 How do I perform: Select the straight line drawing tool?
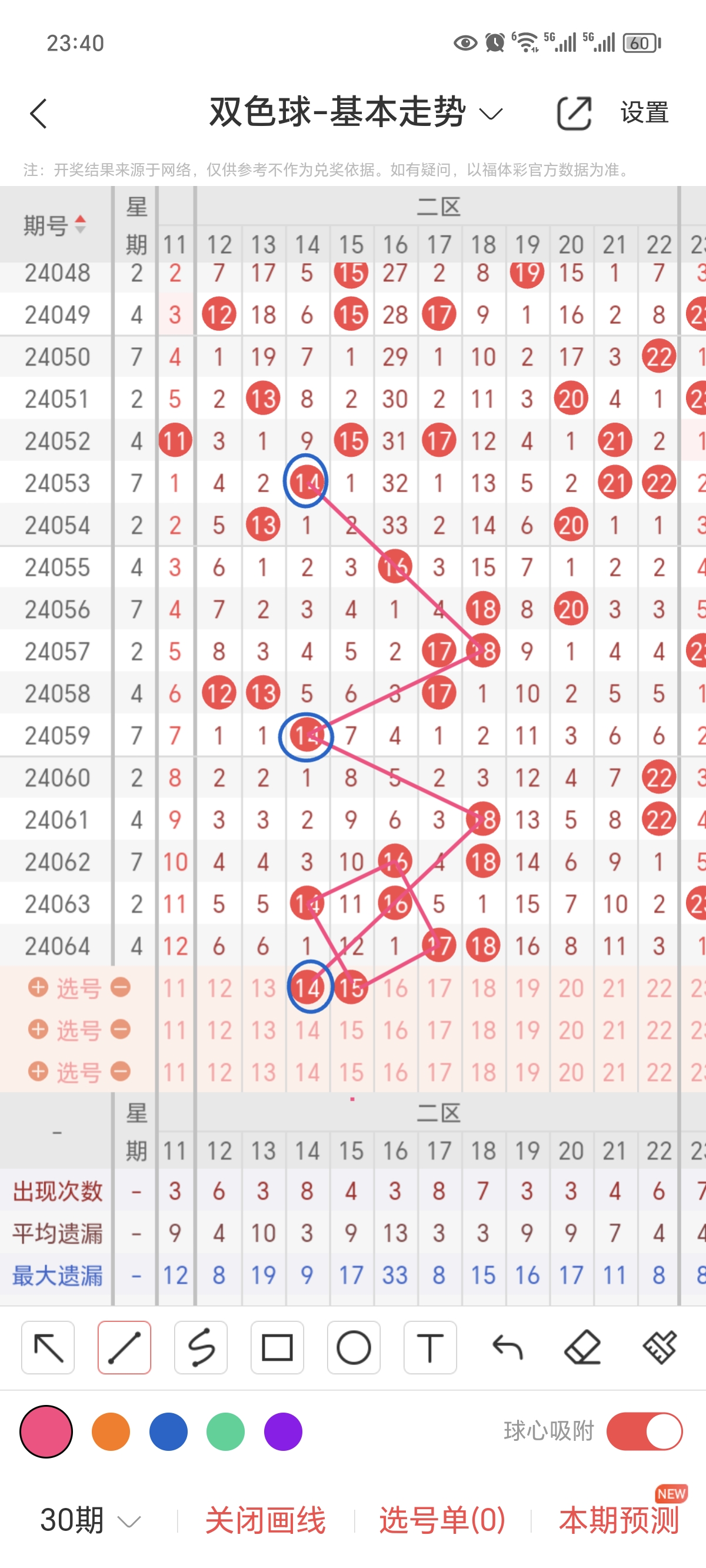(x=124, y=1348)
